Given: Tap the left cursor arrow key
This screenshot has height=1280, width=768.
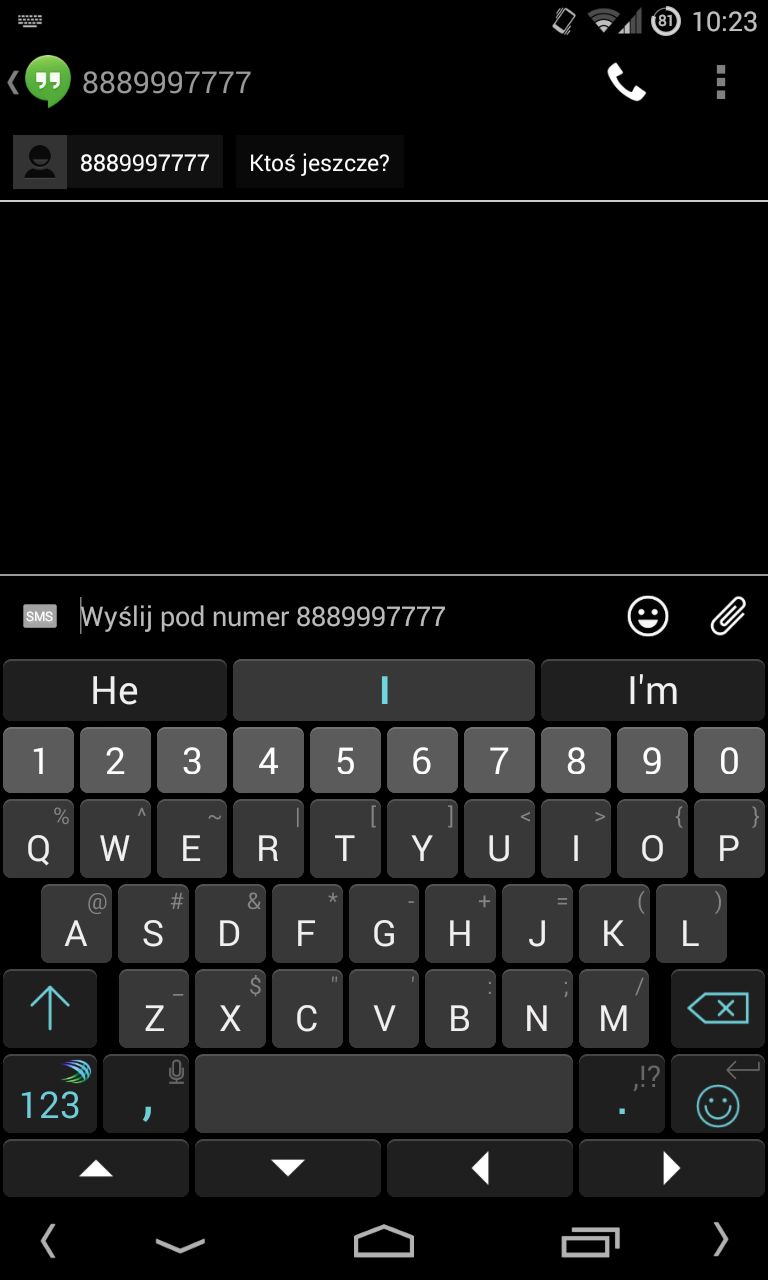Looking at the screenshot, I should [x=480, y=1167].
